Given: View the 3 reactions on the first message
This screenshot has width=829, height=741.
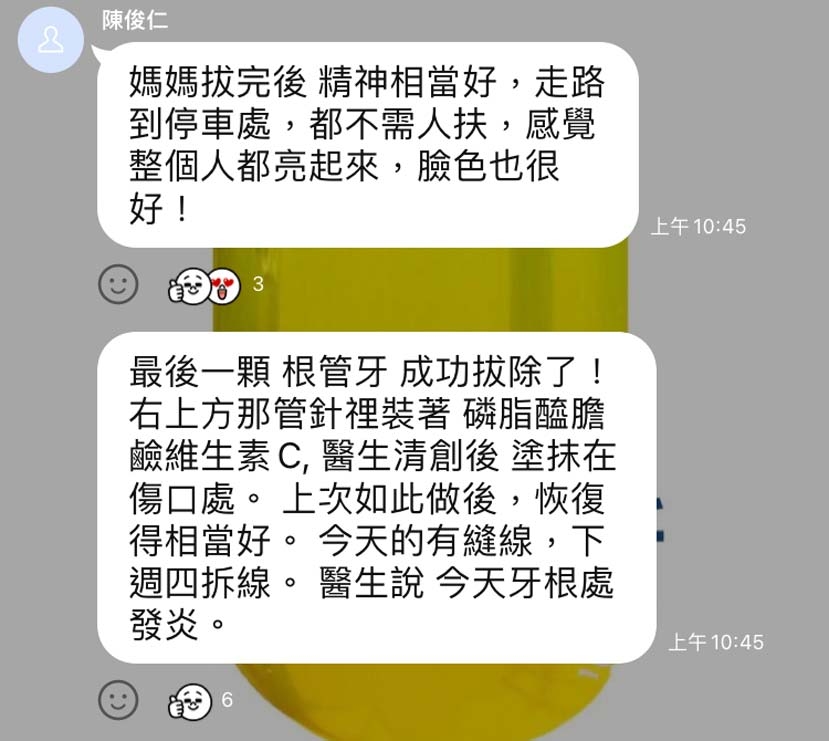Looking at the screenshot, I should [214, 286].
